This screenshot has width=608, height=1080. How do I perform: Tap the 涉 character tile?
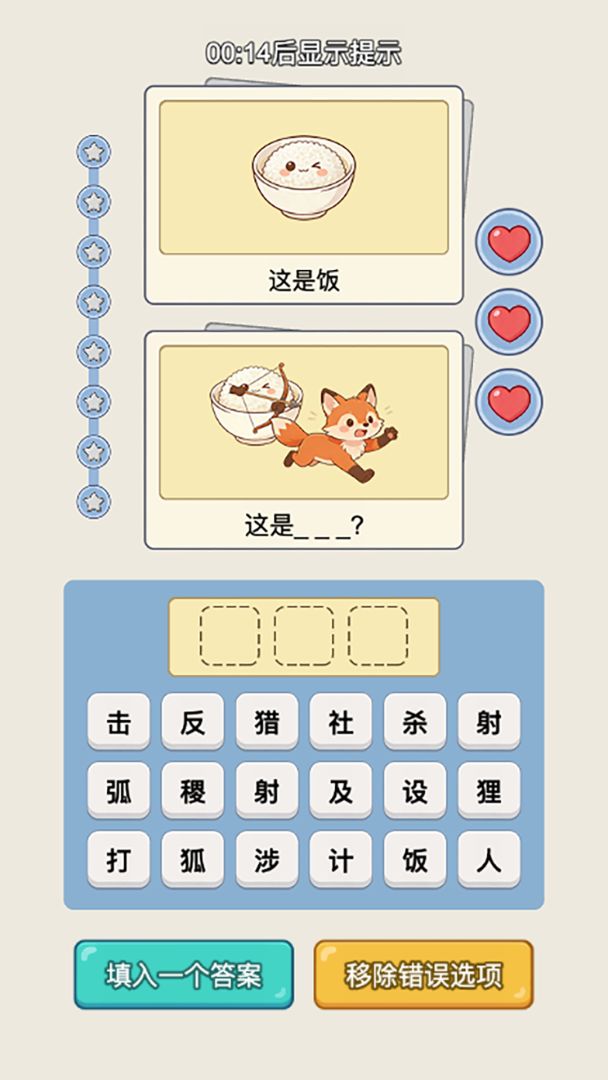267,860
